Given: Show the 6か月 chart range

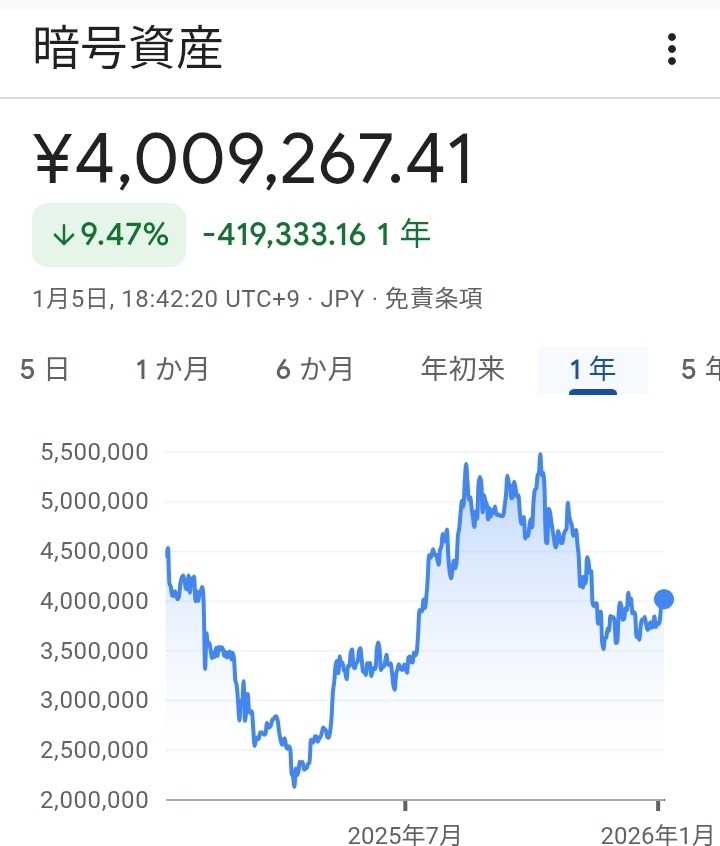Looking at the screenshot, I should coord(314,369).
